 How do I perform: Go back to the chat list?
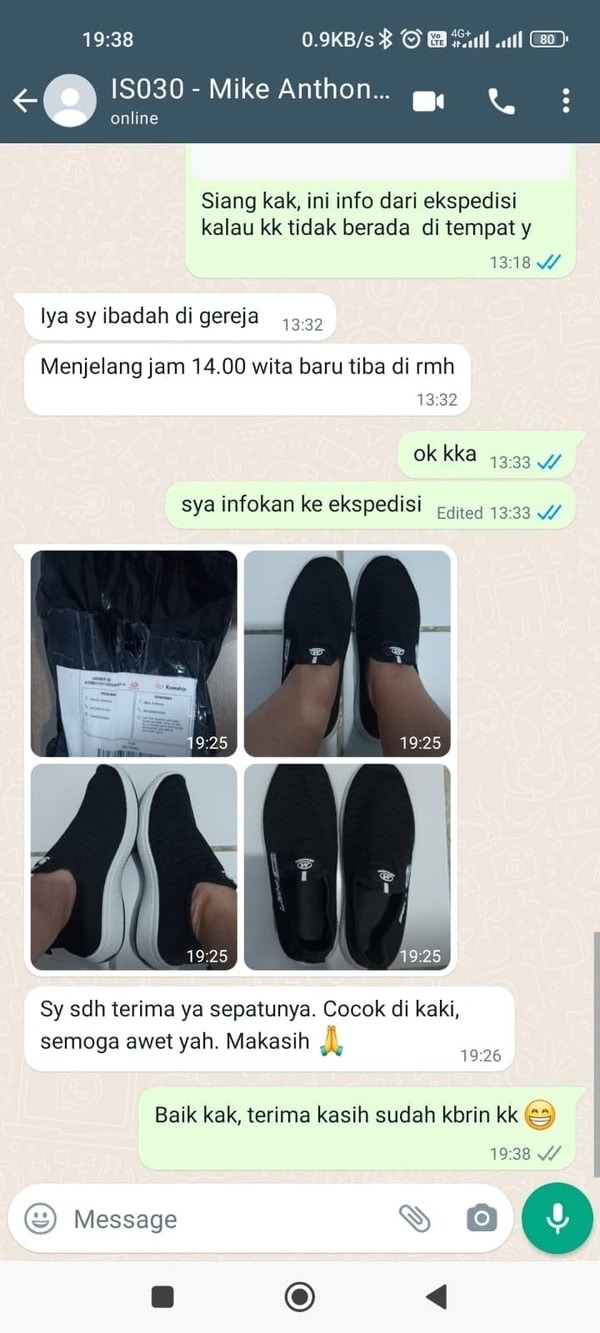(25, 100)
